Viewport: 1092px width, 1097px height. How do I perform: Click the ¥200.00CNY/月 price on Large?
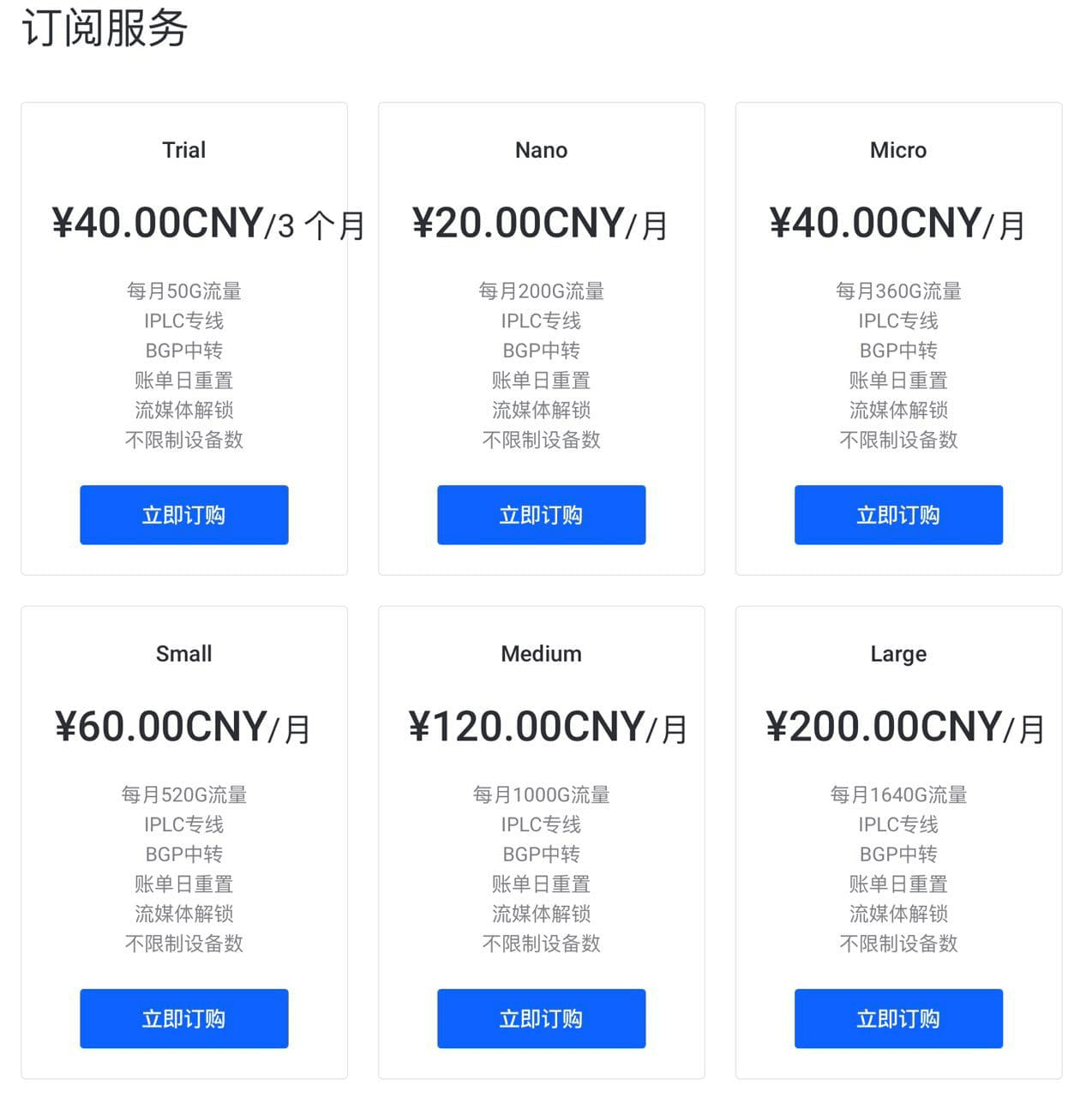(898, 727)
